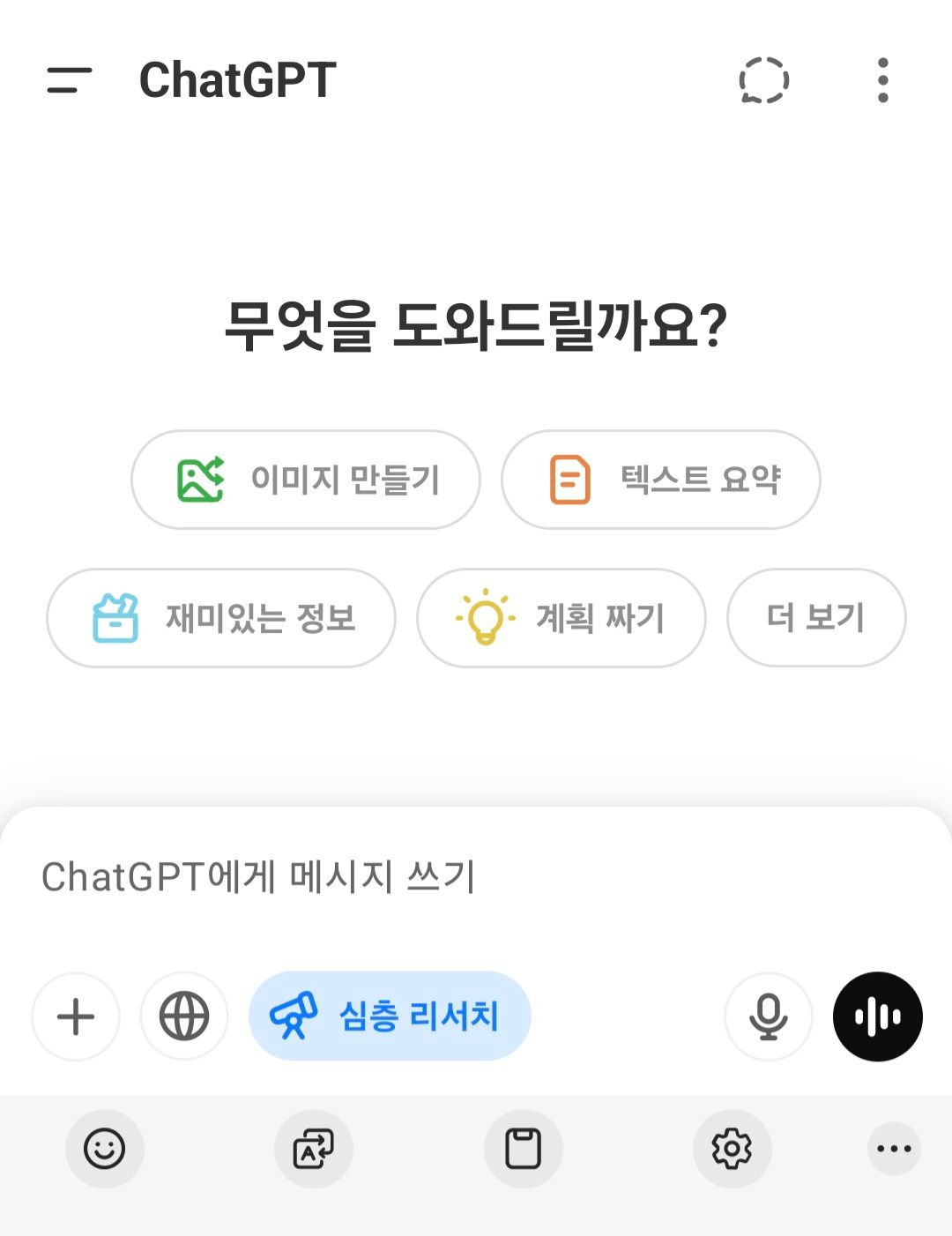Screen dimensions: 952x1236
Task: Start voice dictation with microphone
Action: (x=768, y=1016)
